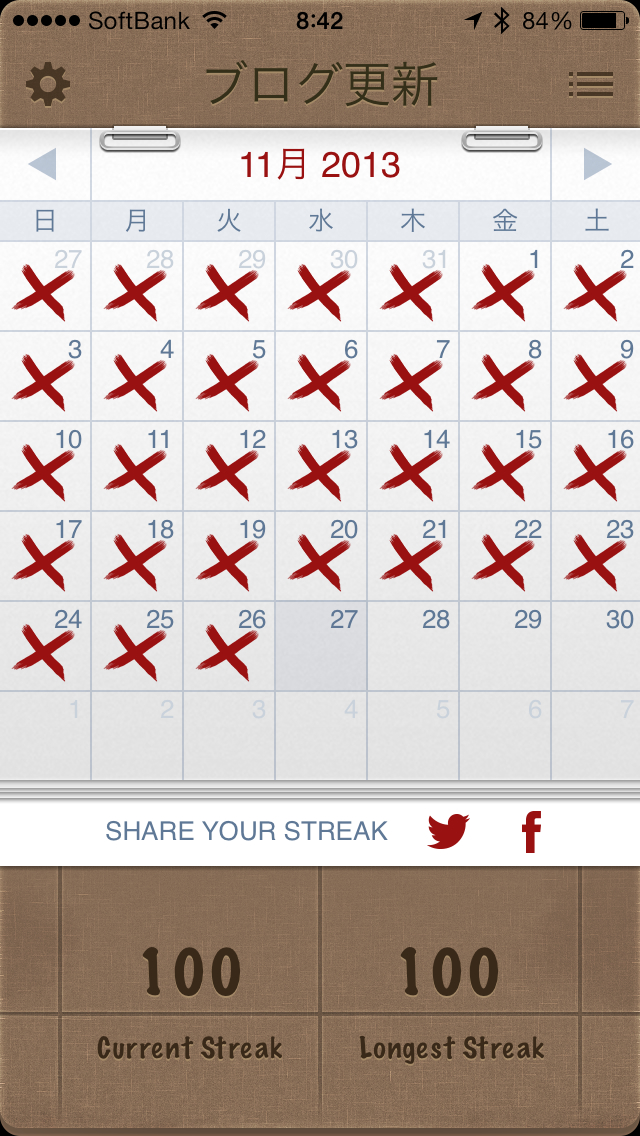Unmark the X on November 26
This screenshot has height=1136, width=640.
[229, 646]
